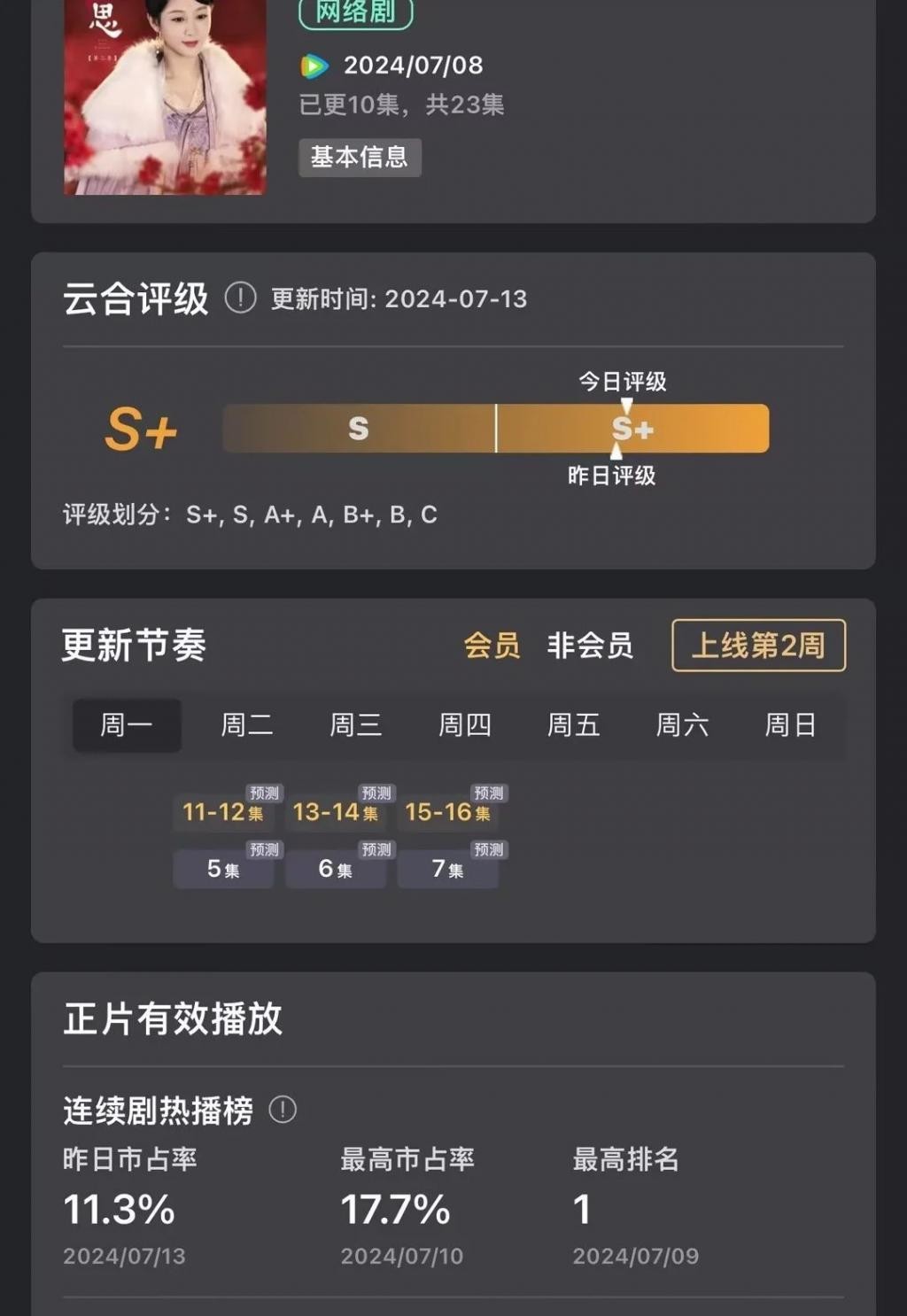Tap the info icon beside 云合评级
This screenshot has width=907, height=1316.
click(x=240, y=298)
